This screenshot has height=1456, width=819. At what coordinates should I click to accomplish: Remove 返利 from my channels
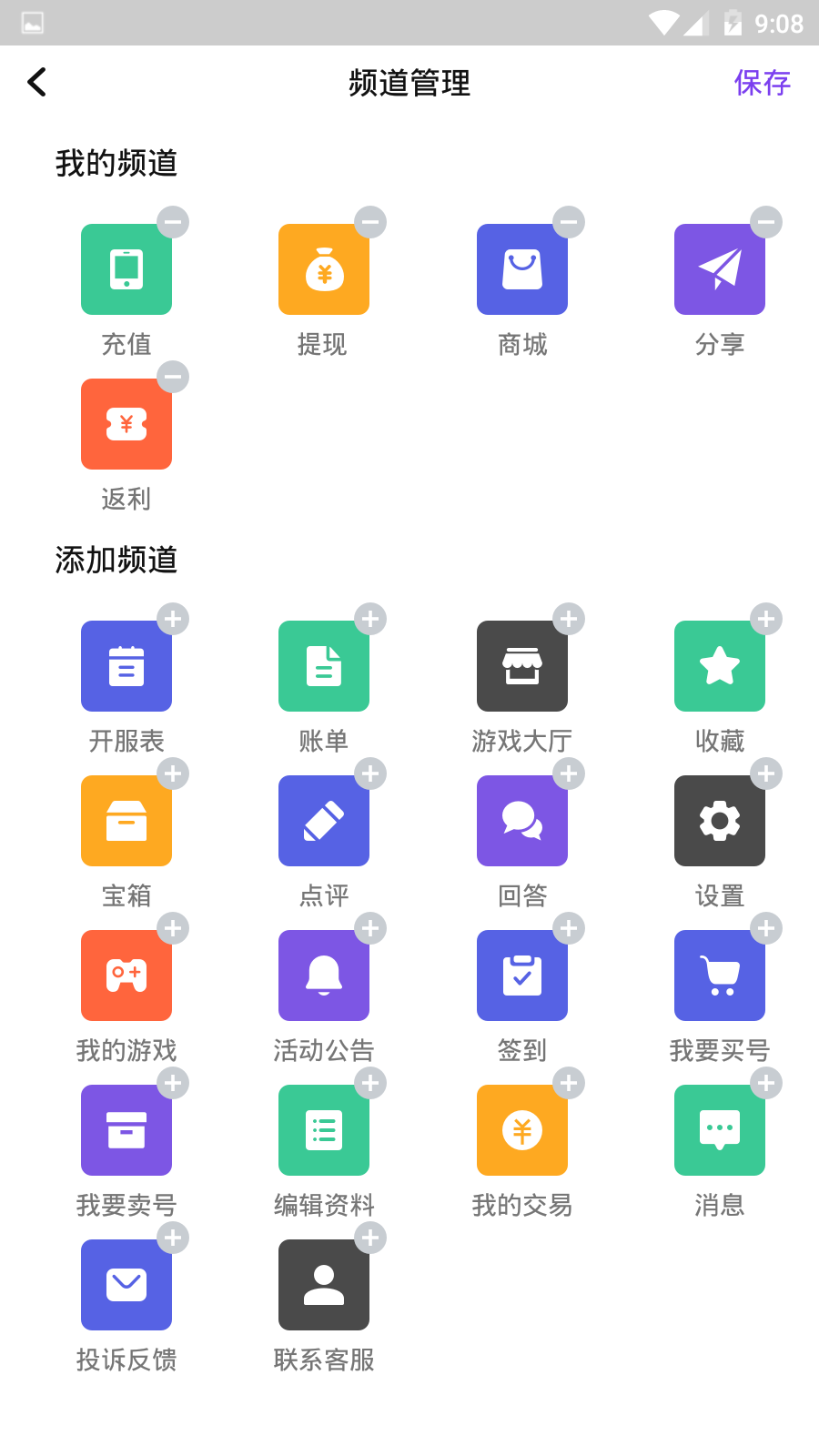(173, 377)
